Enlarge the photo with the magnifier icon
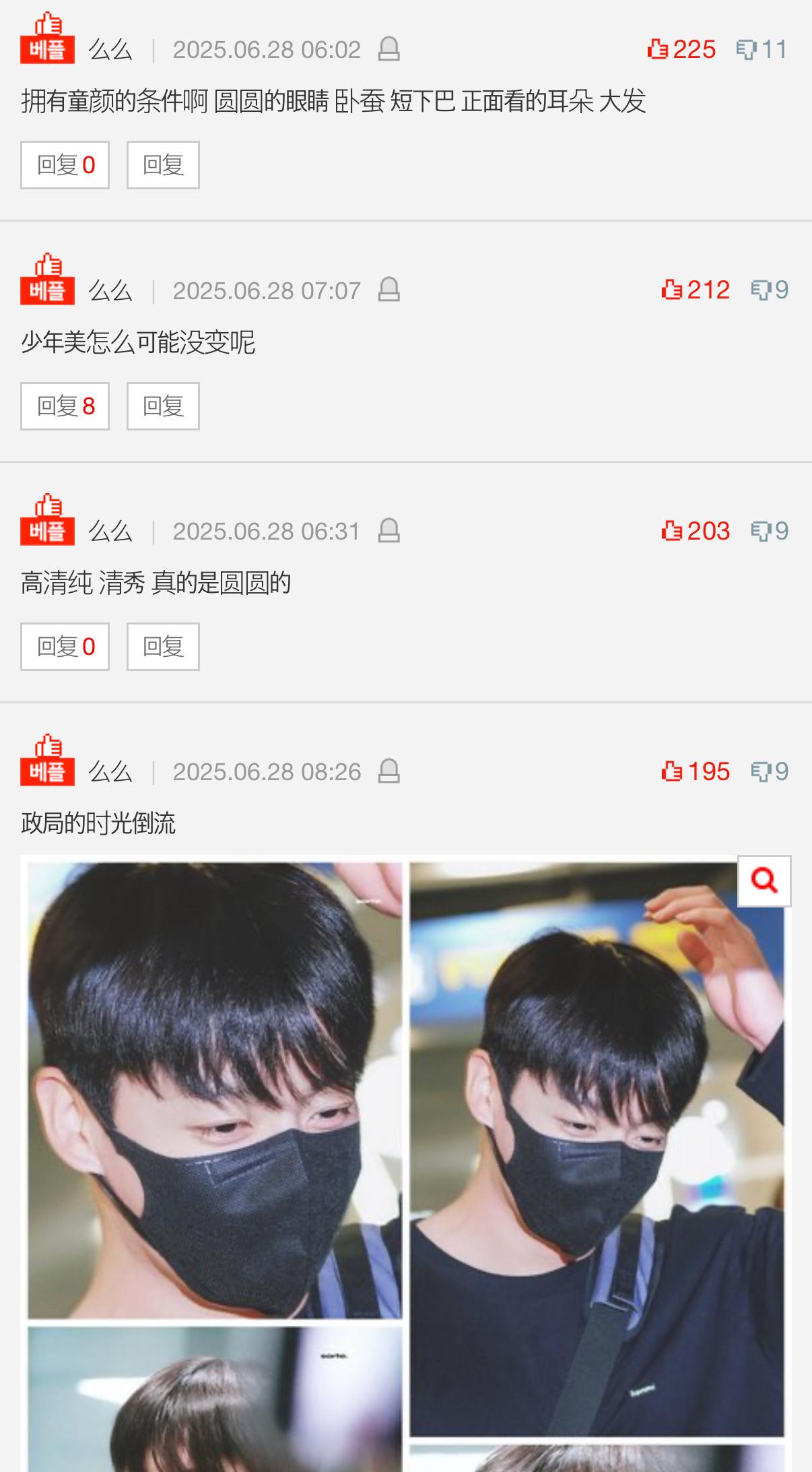Image resolution: width=812 pixels, height=1472 pixels. pyautogui.click(x=764, y=881)
